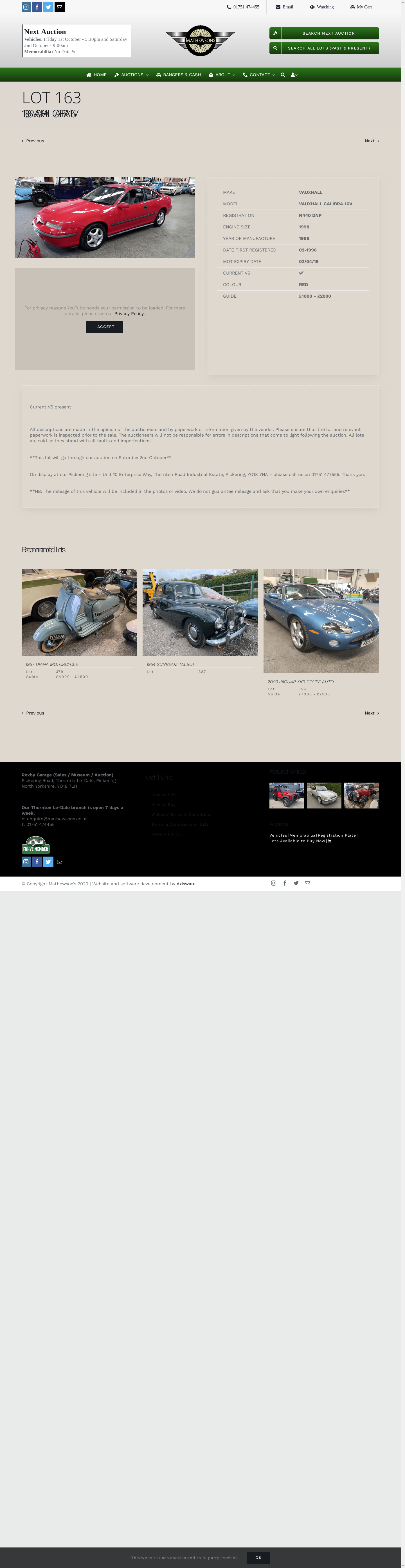Expand the About menu
The height and width of the screenshot is (1568, 405).
pos(222,75)
